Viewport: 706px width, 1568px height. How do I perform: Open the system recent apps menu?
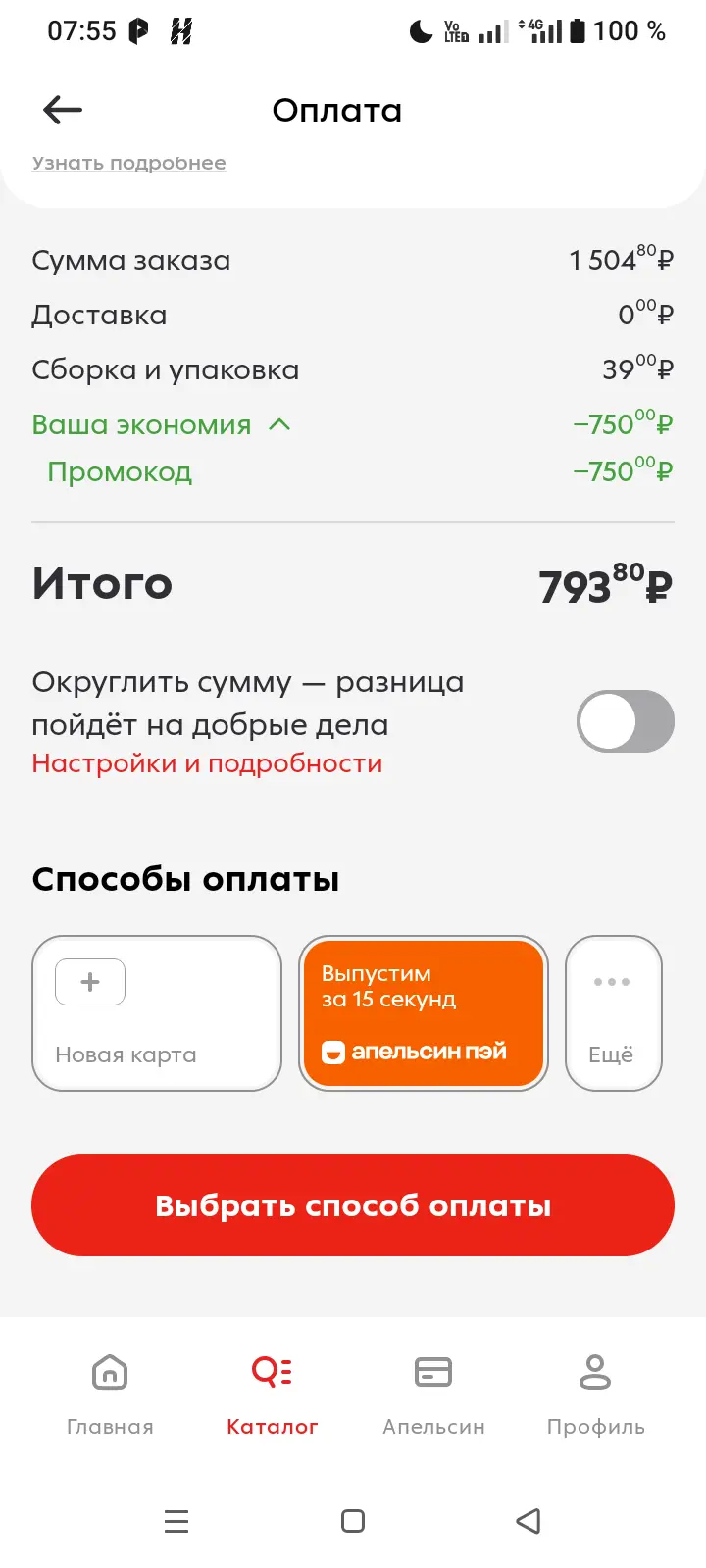pos(176,1521)
